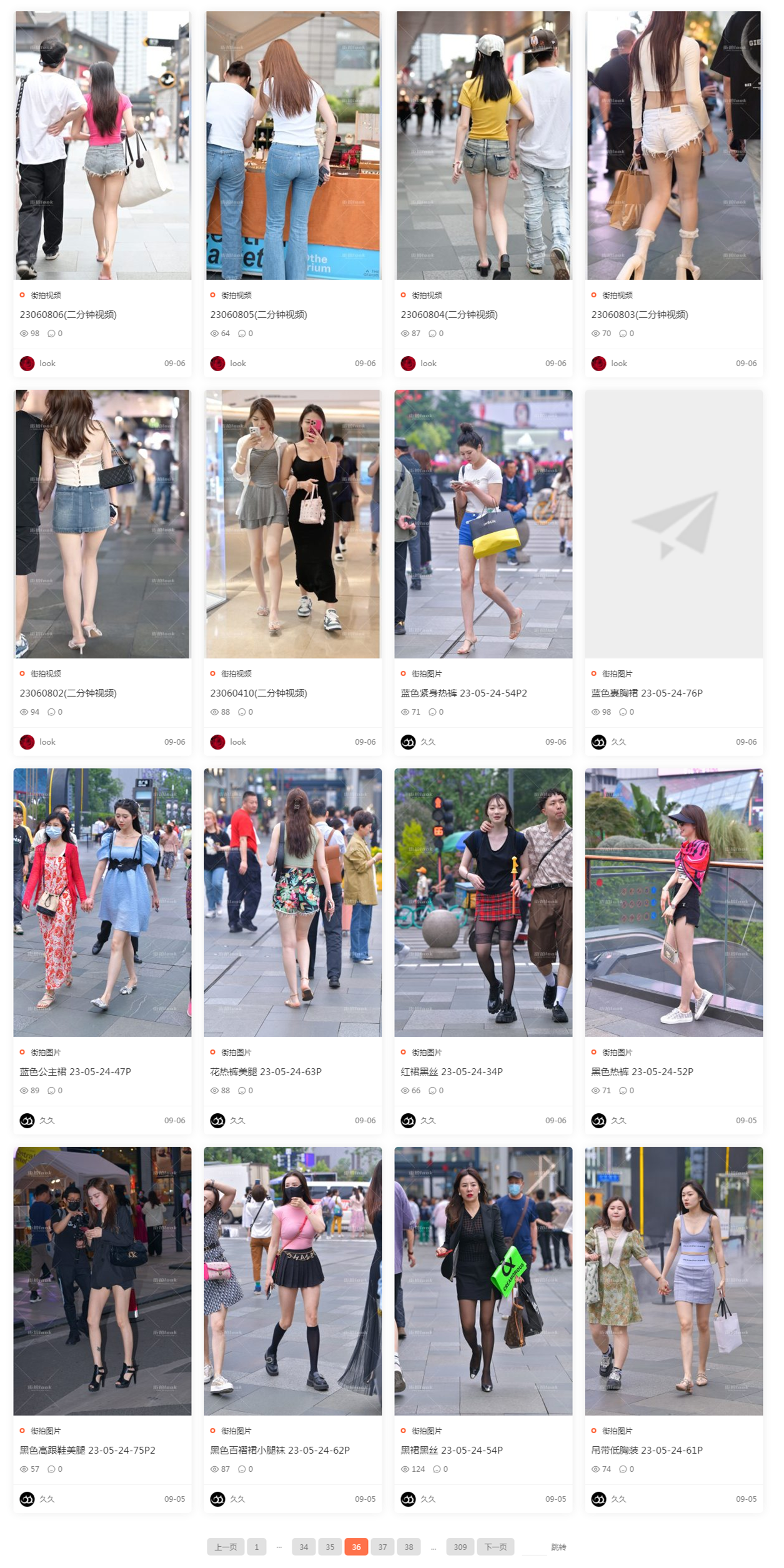The image size is (784, 1568).
Task: Open the 23060806(二分钟视频) card
Action: coord(68,315)
